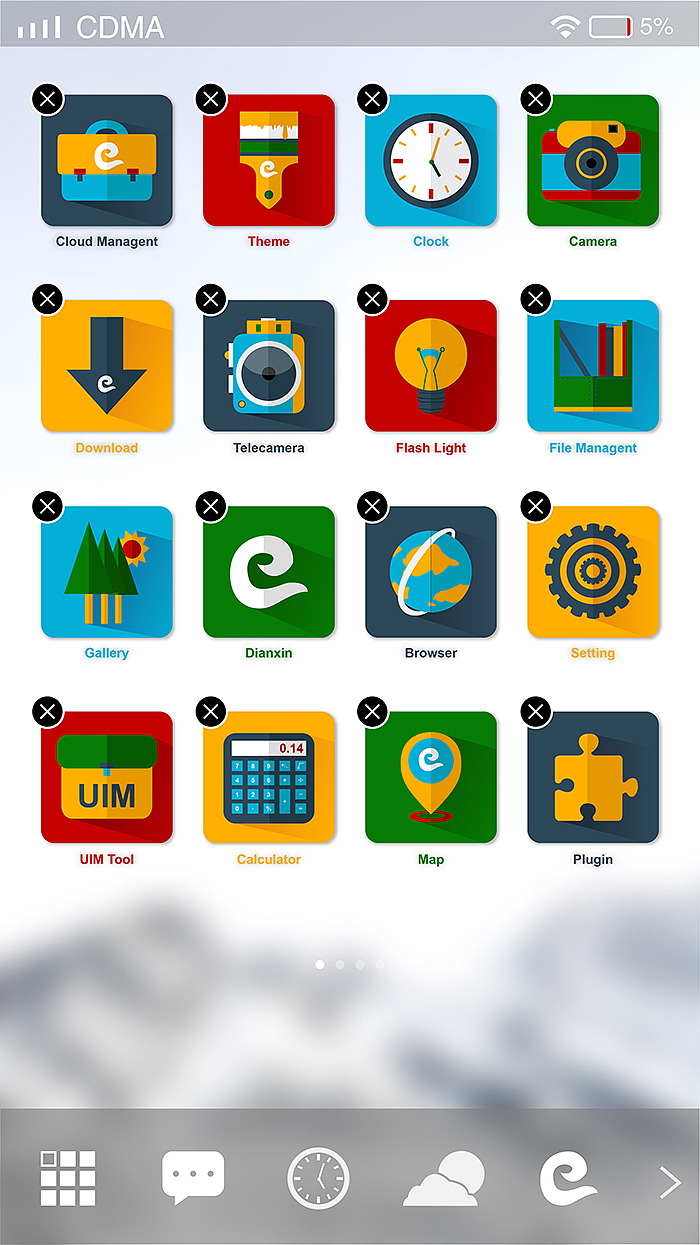This screenshot has height=1245, width=700.
Task: Open the Map app
Action: (x=431, y=777)
